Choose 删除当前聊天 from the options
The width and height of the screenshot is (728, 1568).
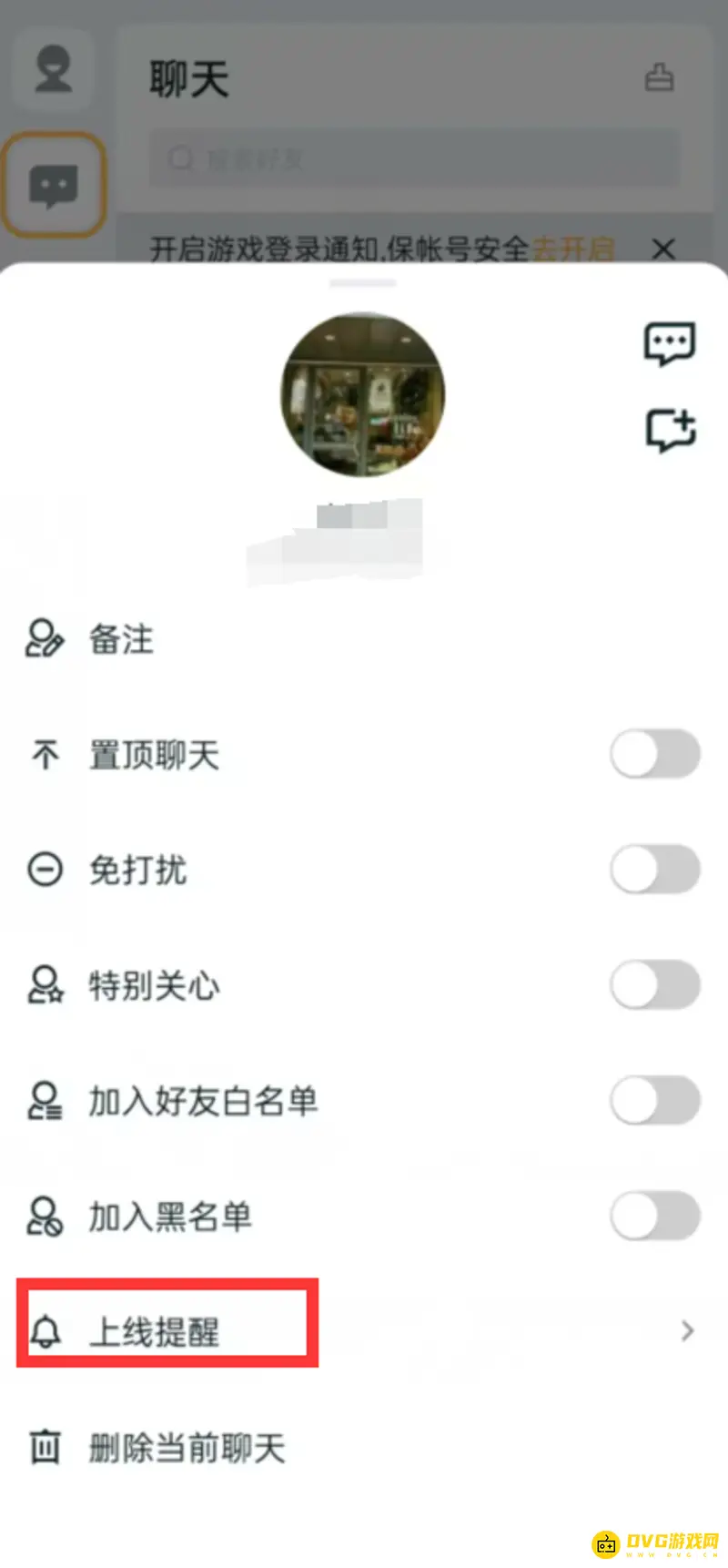pyautogui.click(x=187, y=1446)
